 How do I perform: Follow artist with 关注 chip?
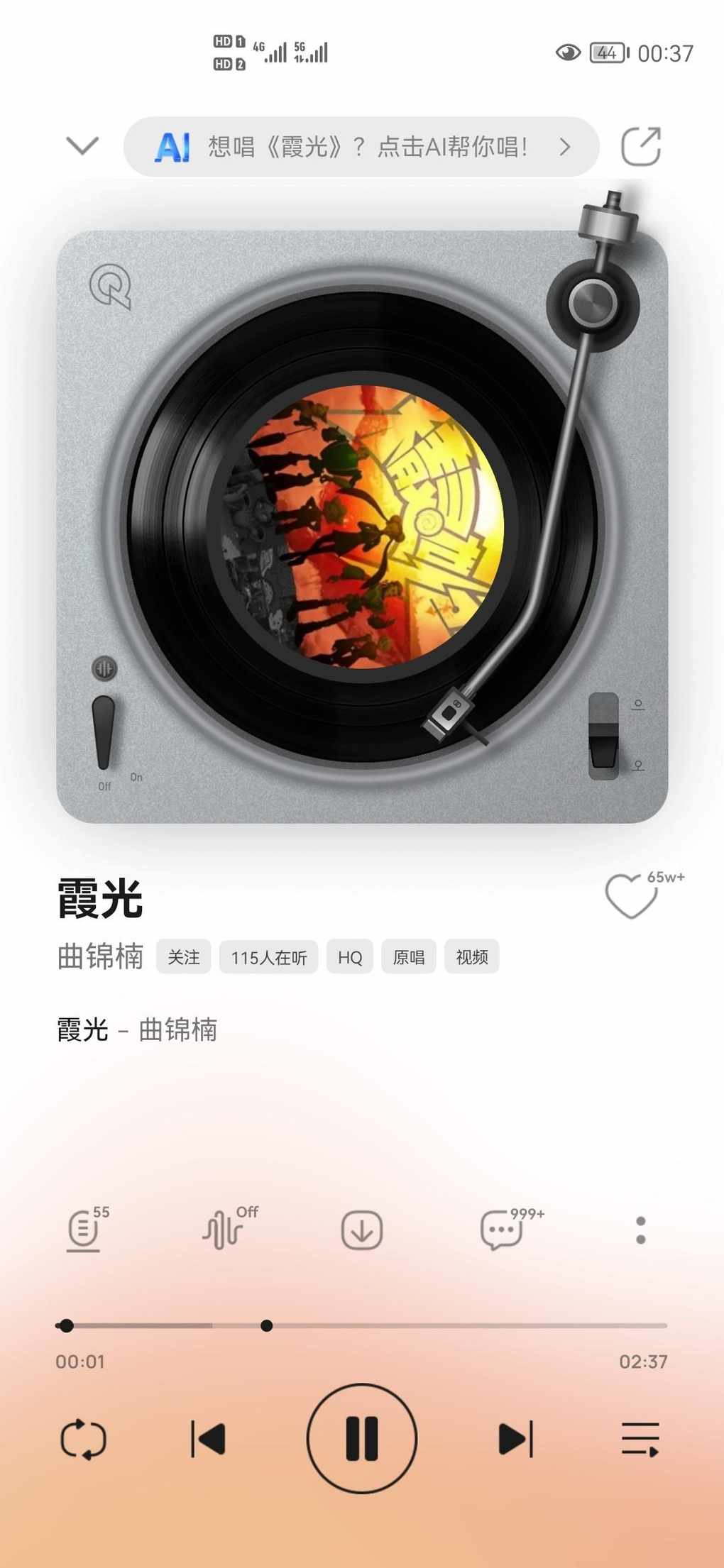(183, 957)
